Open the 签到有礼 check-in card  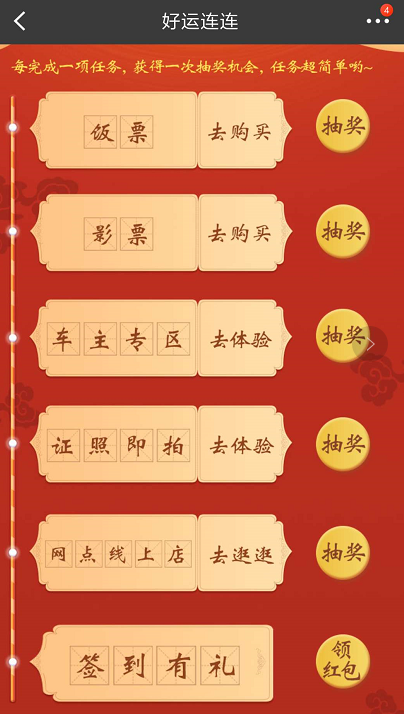tap(153, 663)
